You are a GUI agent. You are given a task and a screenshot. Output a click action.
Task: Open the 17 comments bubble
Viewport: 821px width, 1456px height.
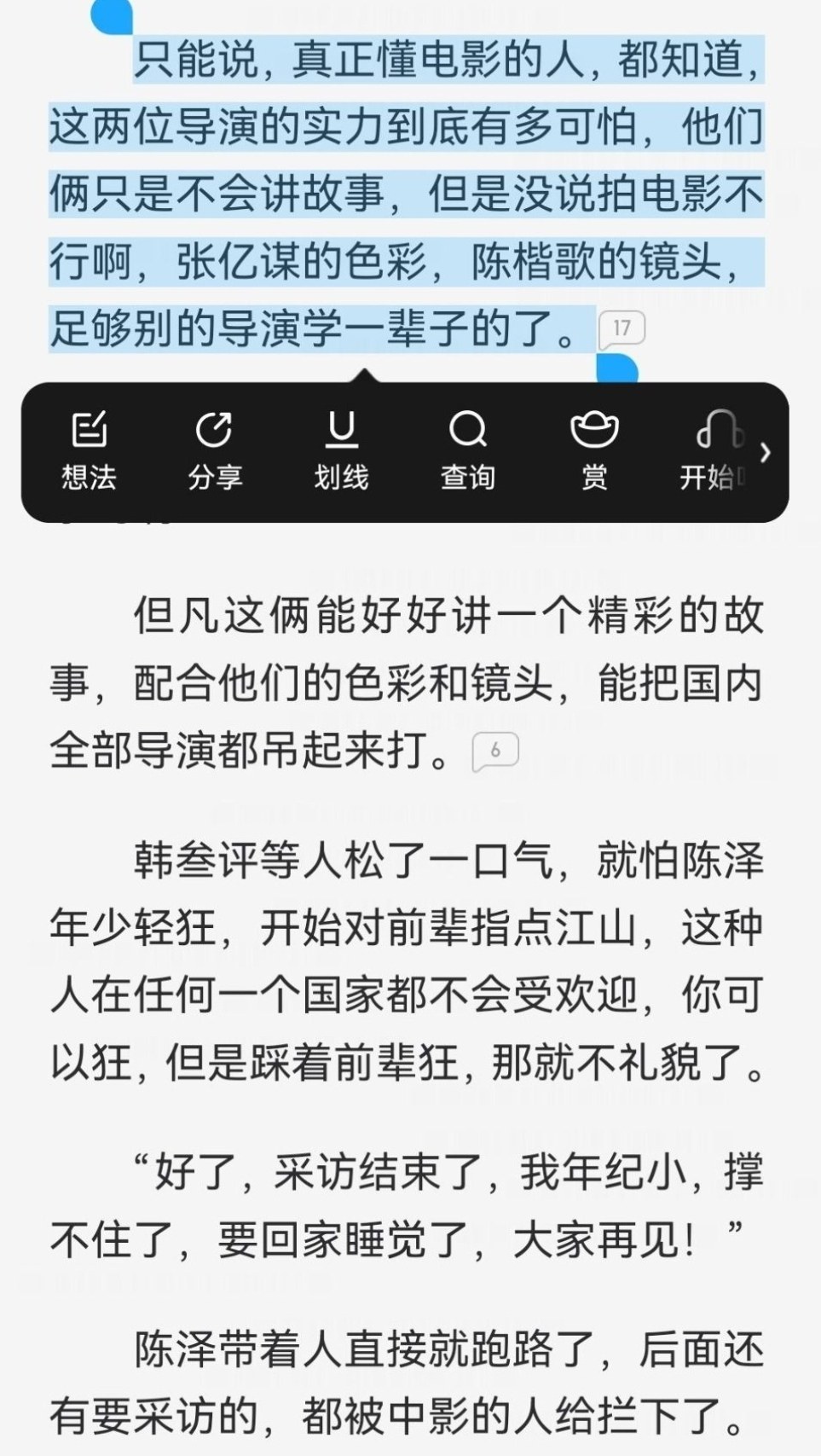click(622, 330)
